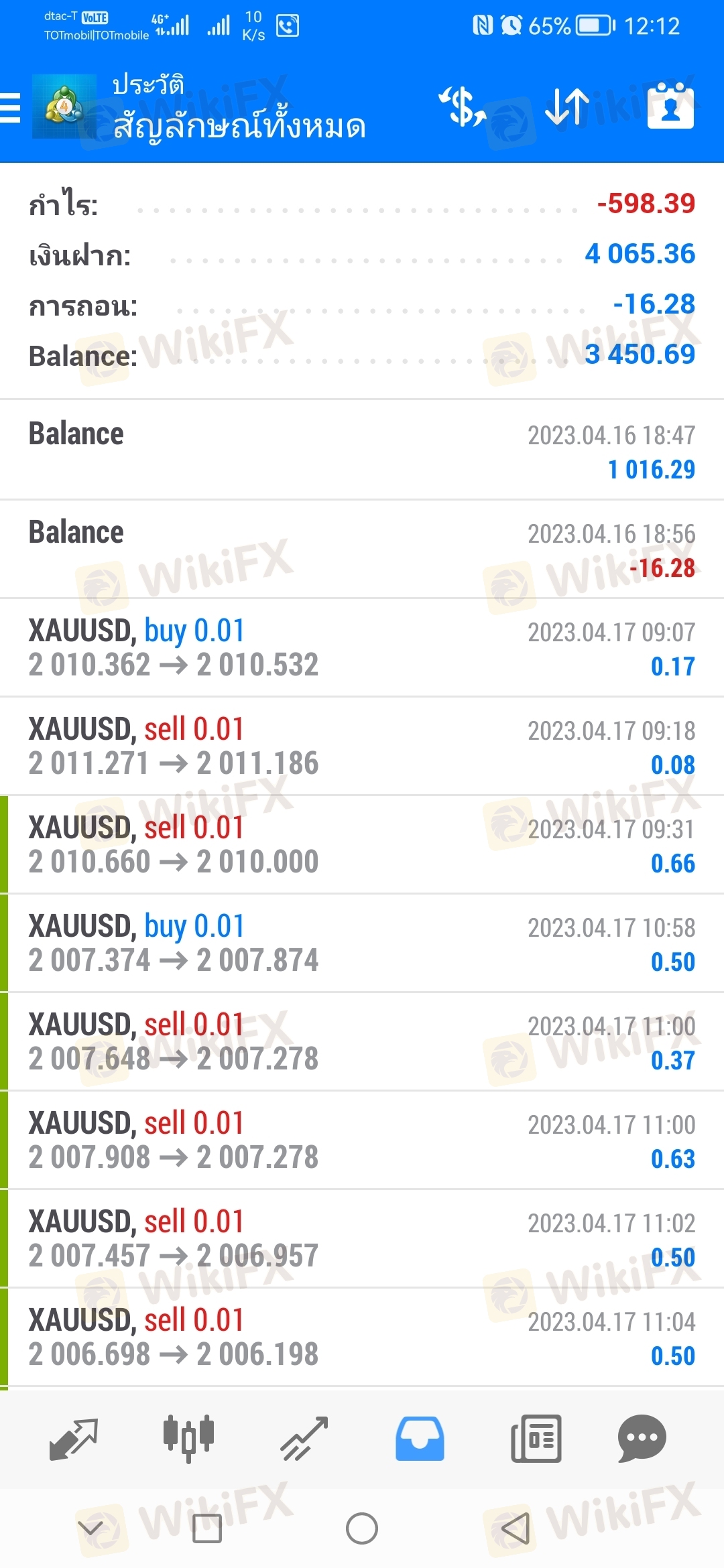Change sort order with the arrows icon
The width and height of the screenshot is (724, 1568).
(x=566, y=107)
